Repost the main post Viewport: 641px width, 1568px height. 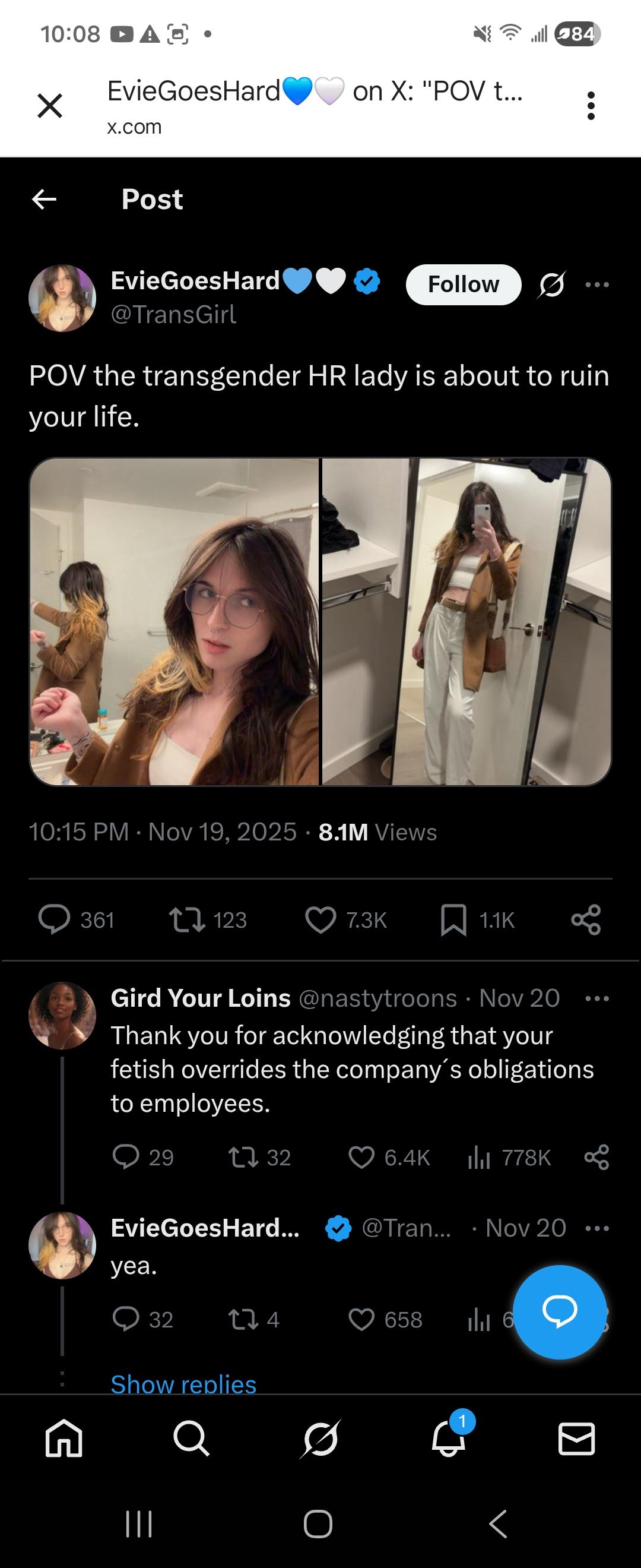187,919
